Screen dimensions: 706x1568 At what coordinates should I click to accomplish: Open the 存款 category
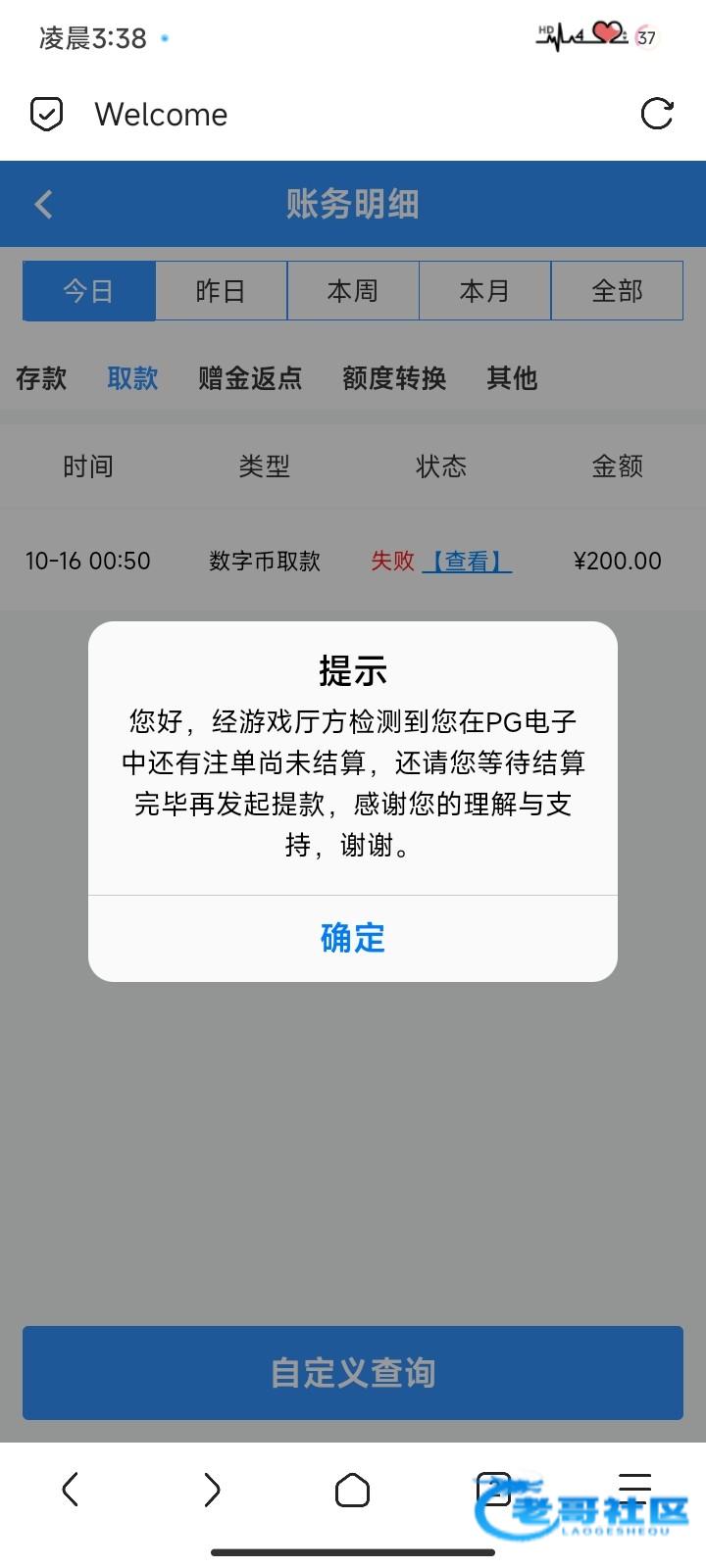pos(41,378)
